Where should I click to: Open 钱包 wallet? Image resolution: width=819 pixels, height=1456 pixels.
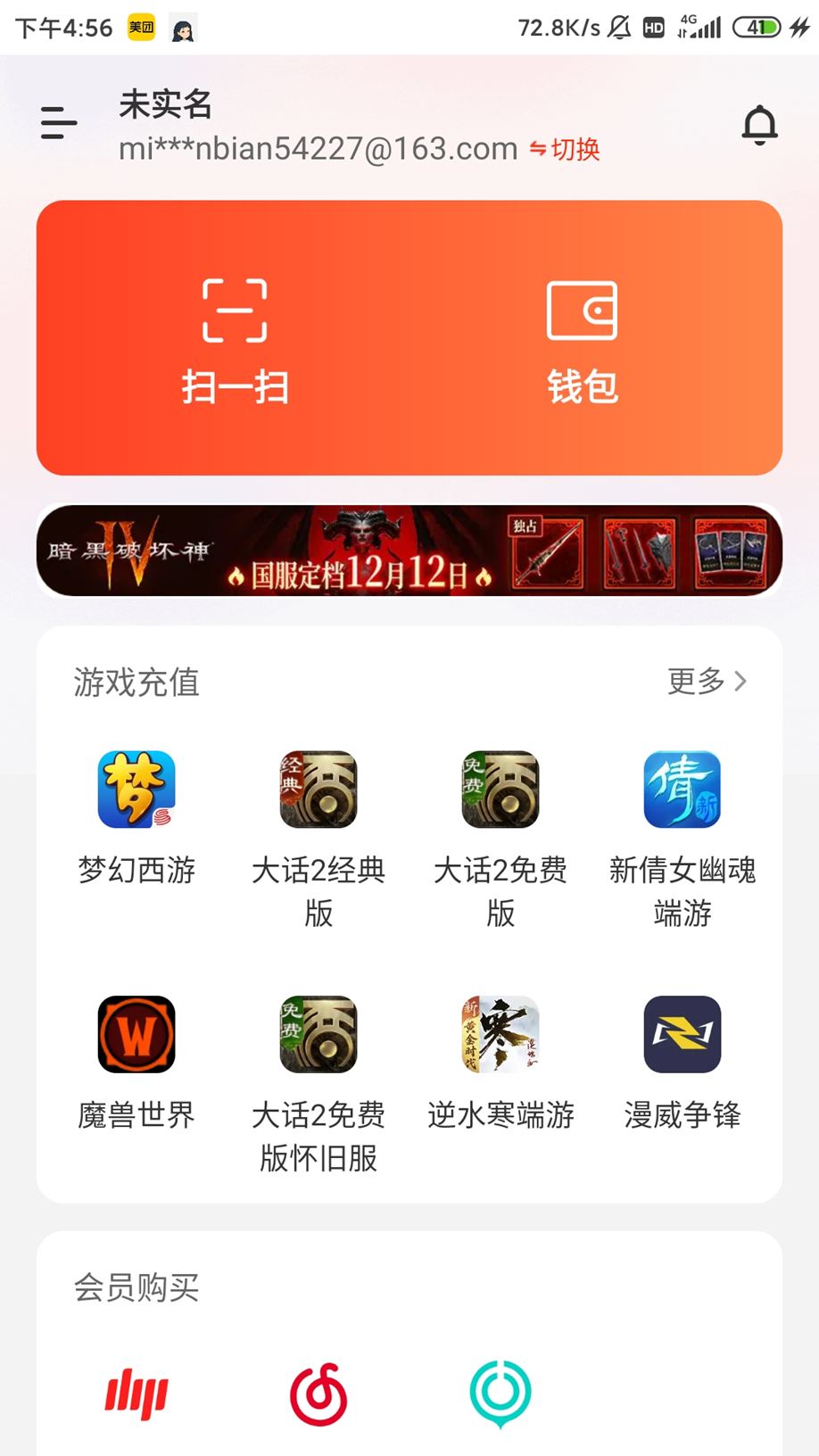[582, 339]
